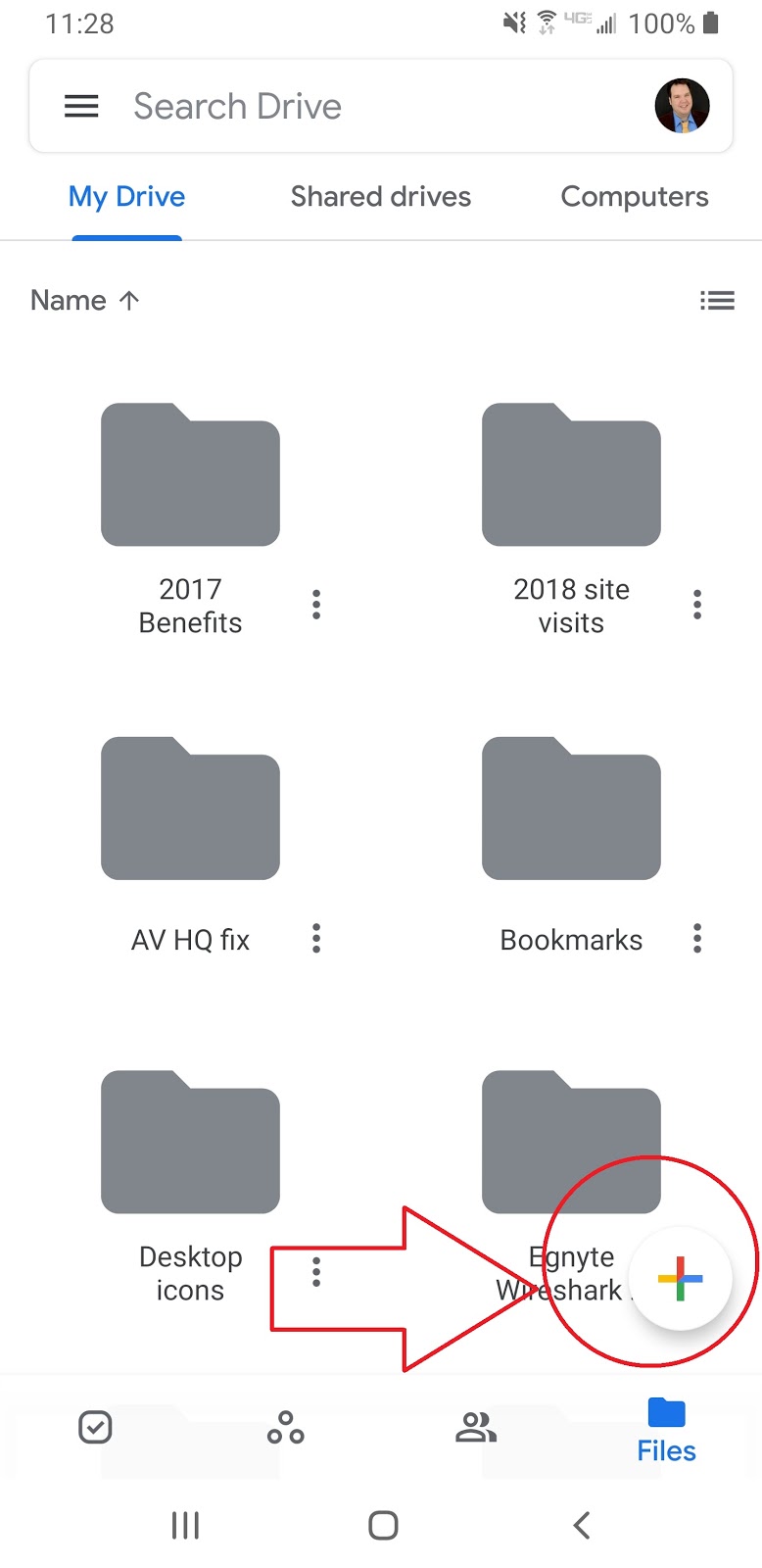762x1568 pixels.
Task: Open the AV HQ fix folder
Action: point(190,808)
